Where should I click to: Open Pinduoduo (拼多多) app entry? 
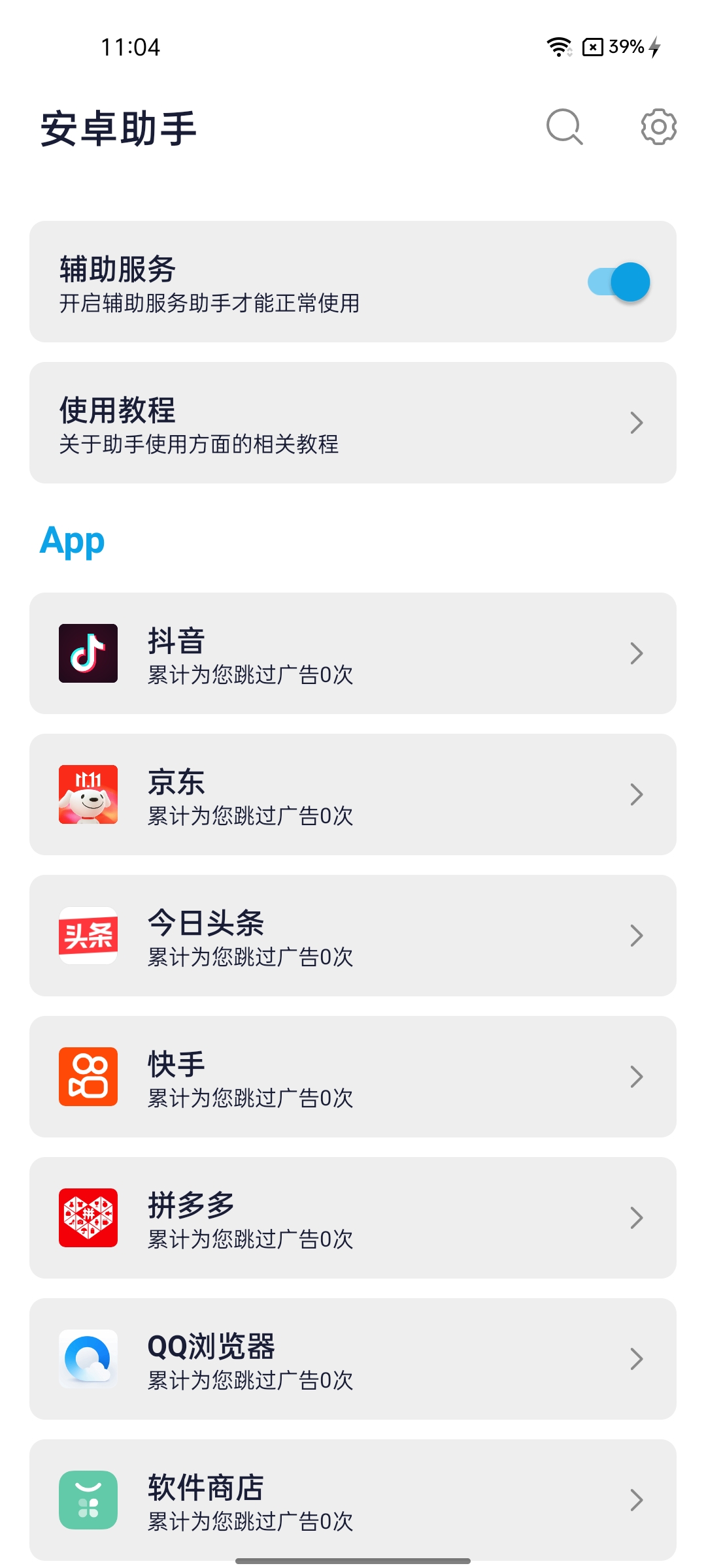pos(353,1218)
